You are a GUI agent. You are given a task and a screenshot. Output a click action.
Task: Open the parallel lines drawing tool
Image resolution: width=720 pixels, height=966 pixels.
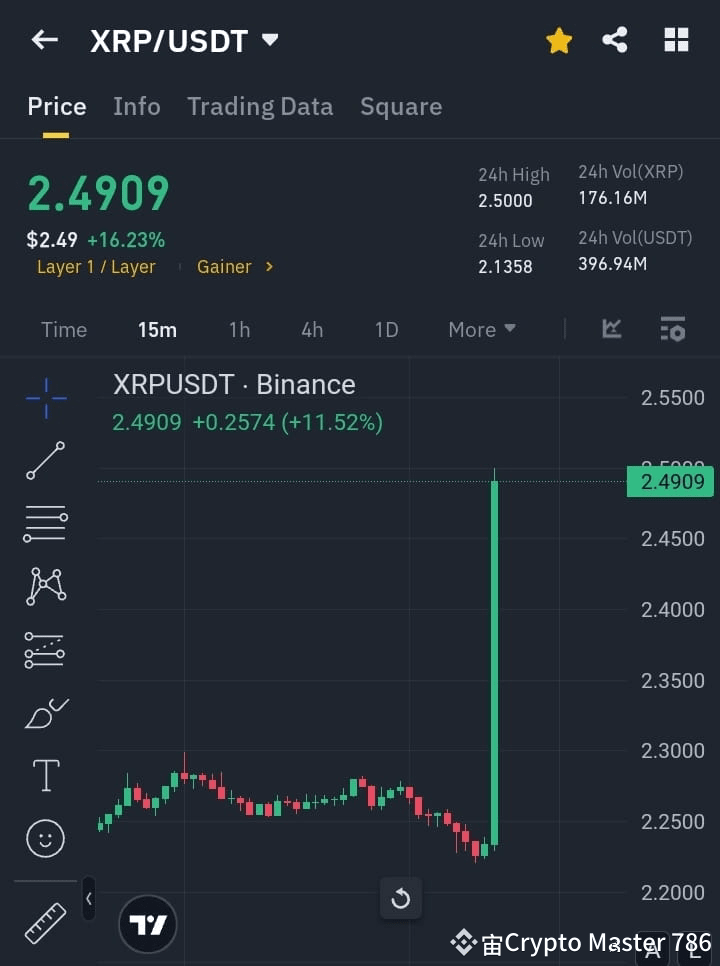pyautogui.click(x=45, y=524)
